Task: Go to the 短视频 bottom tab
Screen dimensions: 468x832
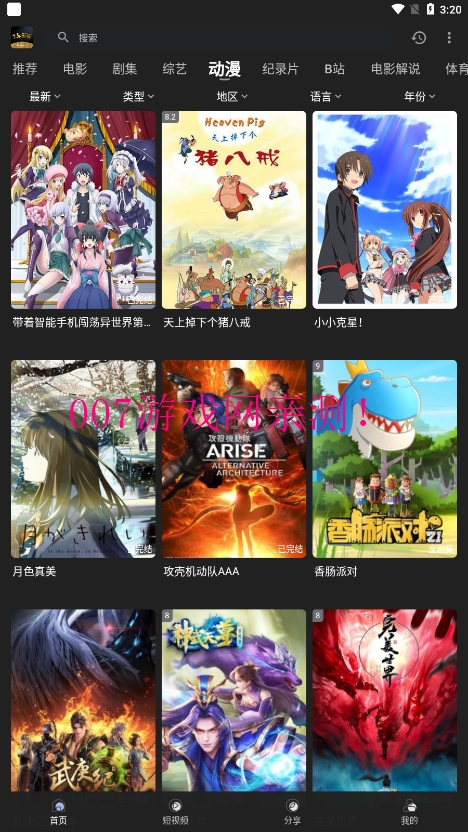Action: click(176, 812)
